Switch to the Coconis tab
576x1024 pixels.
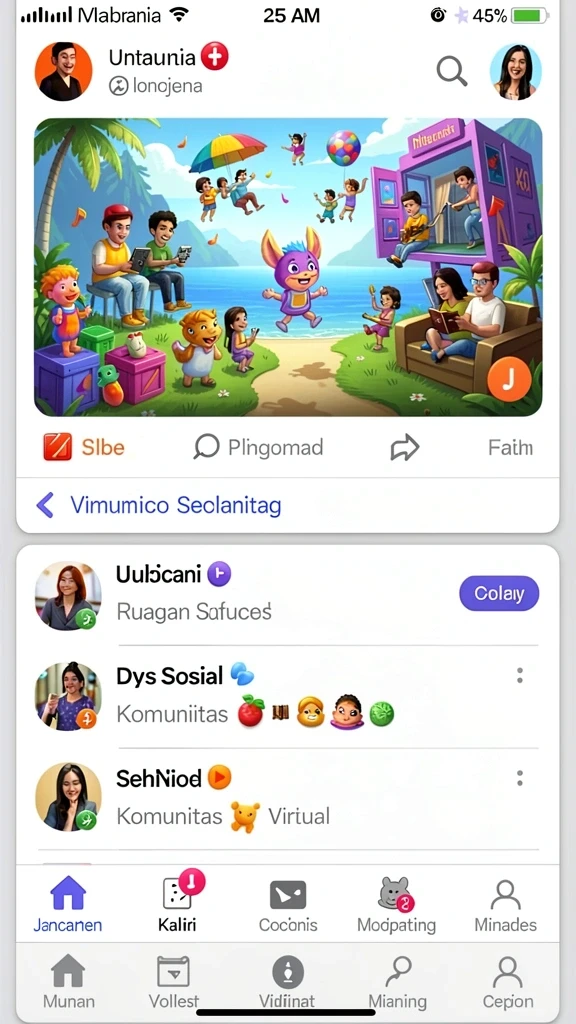[x=288, y=904]
